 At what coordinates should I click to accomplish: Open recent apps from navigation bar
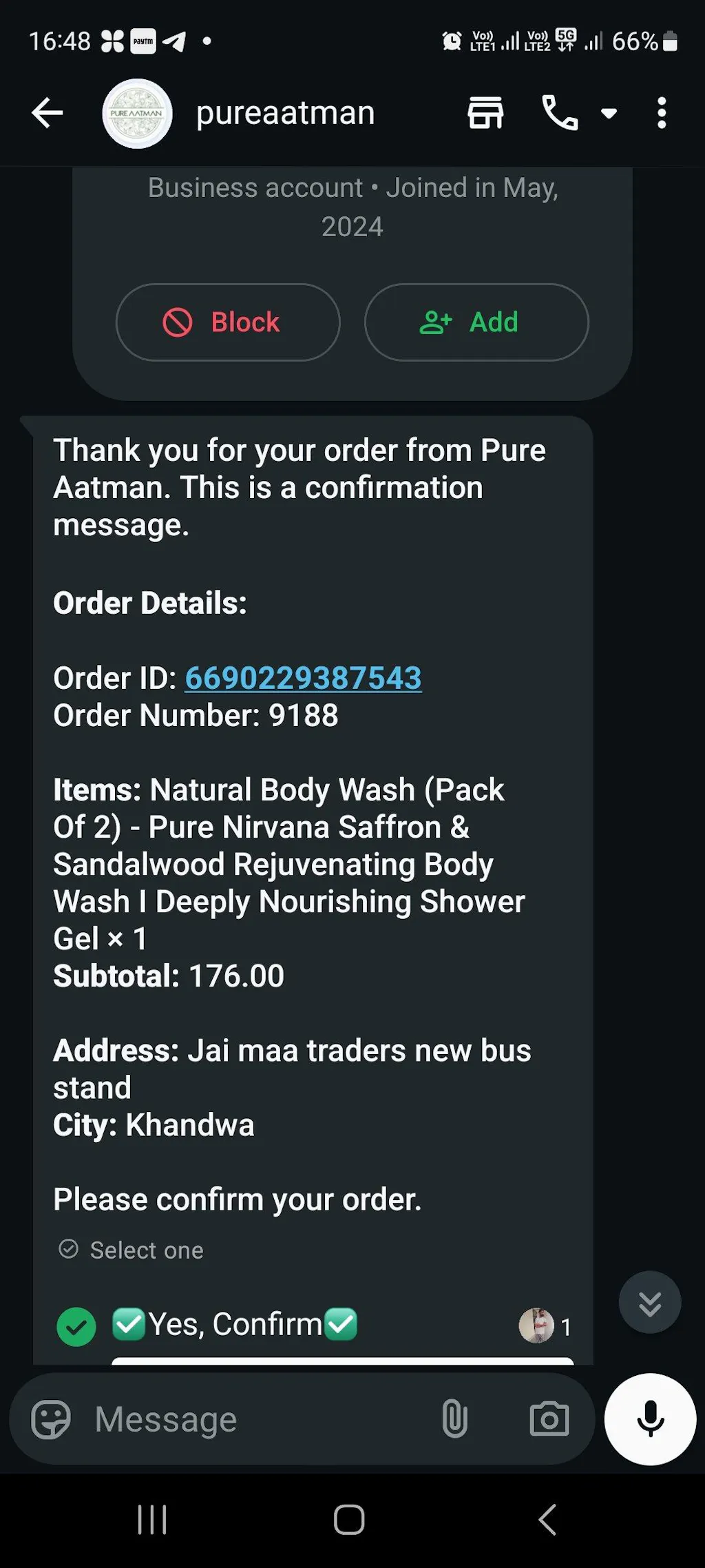(152, 1520)
